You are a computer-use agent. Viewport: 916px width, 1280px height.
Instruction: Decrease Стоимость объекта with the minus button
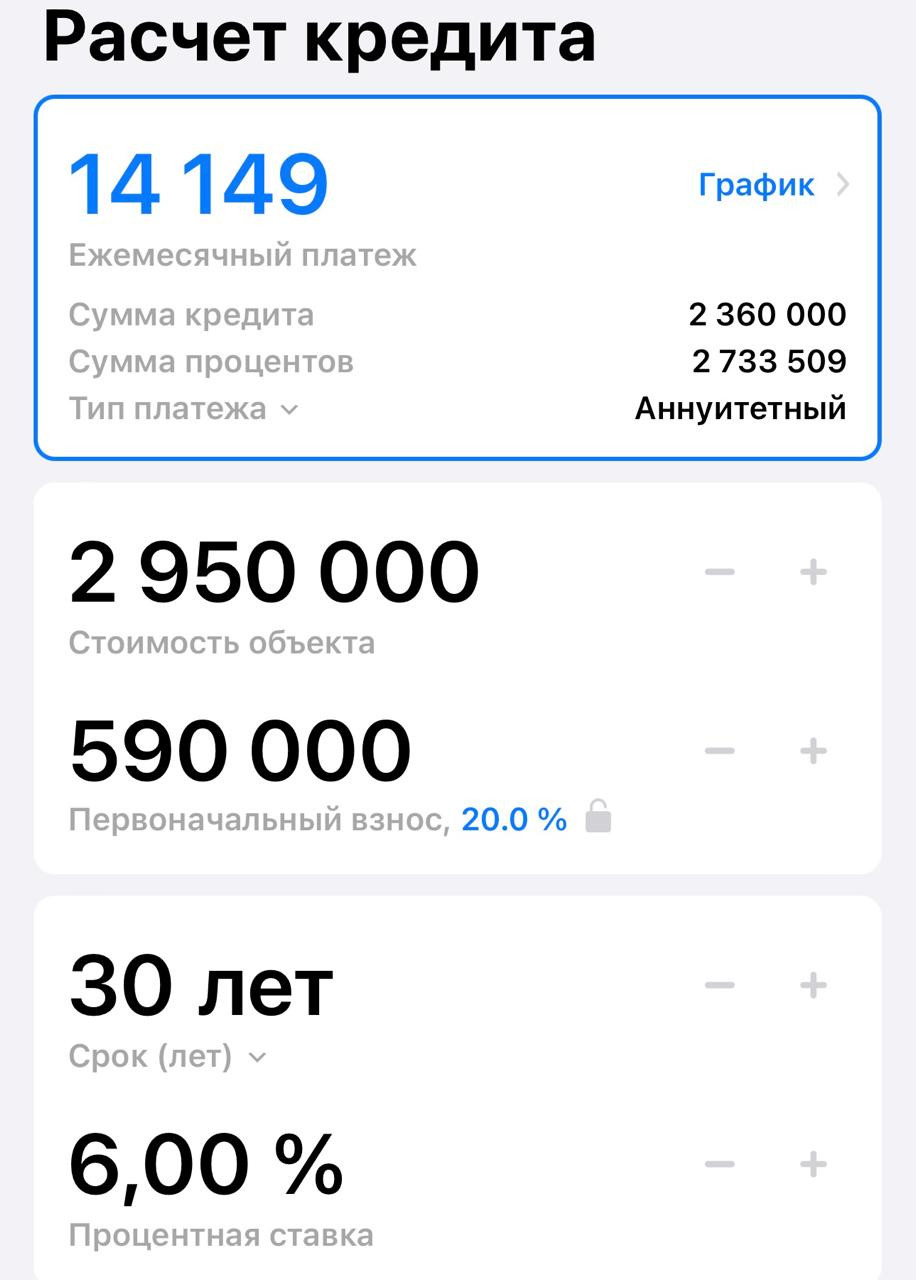pos(720,572)
